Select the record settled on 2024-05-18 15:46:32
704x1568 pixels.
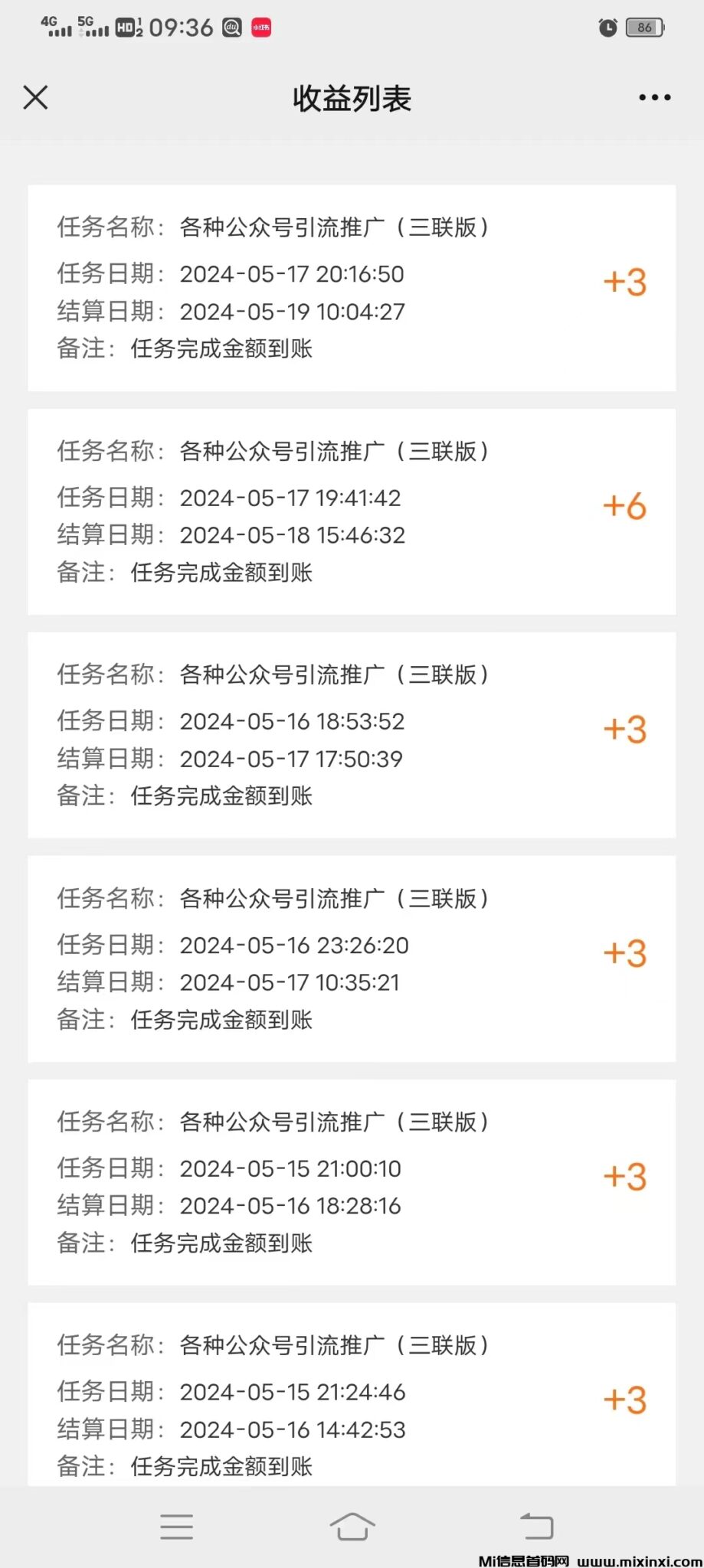coord(292,534)
